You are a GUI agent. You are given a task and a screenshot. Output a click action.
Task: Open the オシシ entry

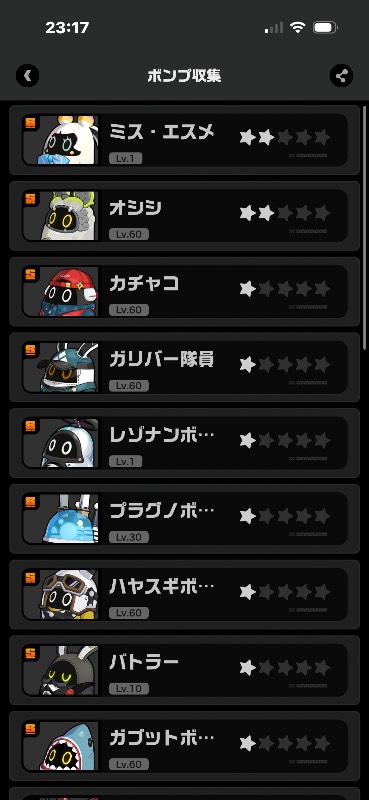(185, 216)
